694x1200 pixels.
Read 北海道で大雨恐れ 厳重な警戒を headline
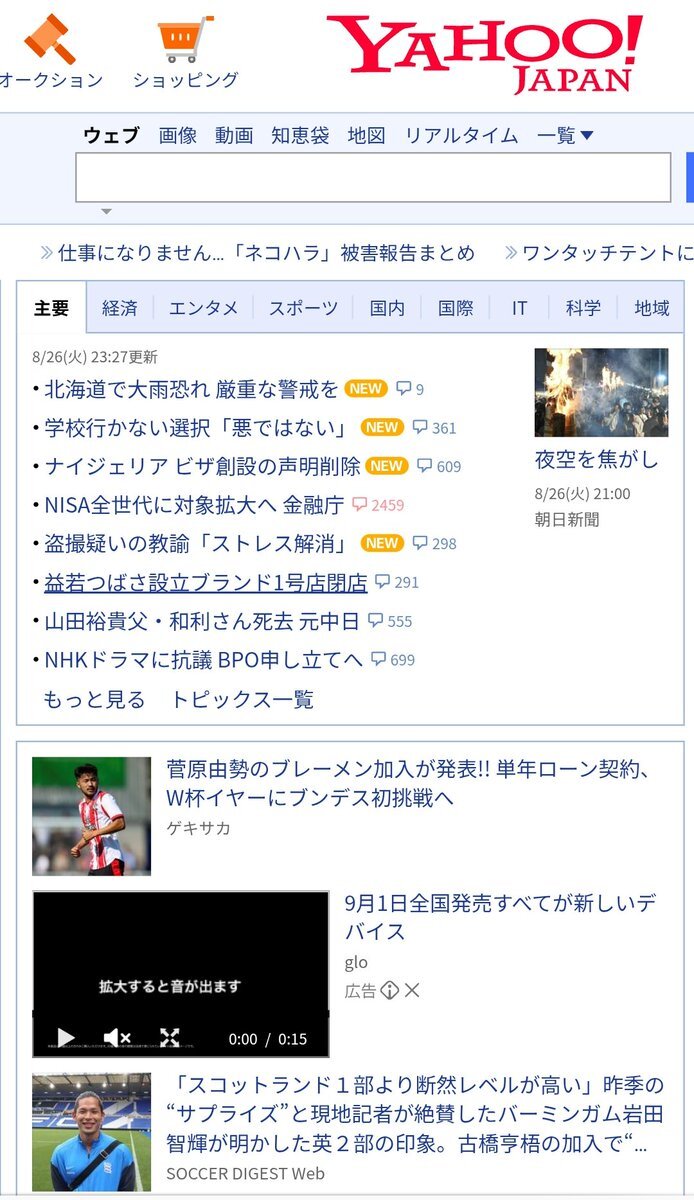point(192,389)
